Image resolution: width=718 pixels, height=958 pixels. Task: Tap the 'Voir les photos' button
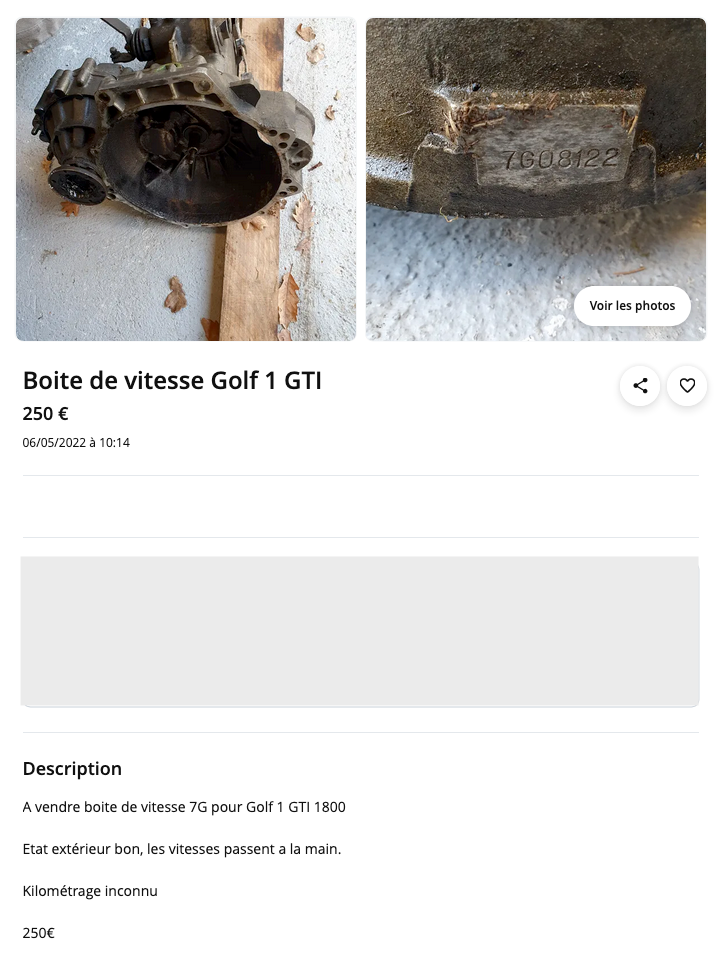click(x=632, y=306)
